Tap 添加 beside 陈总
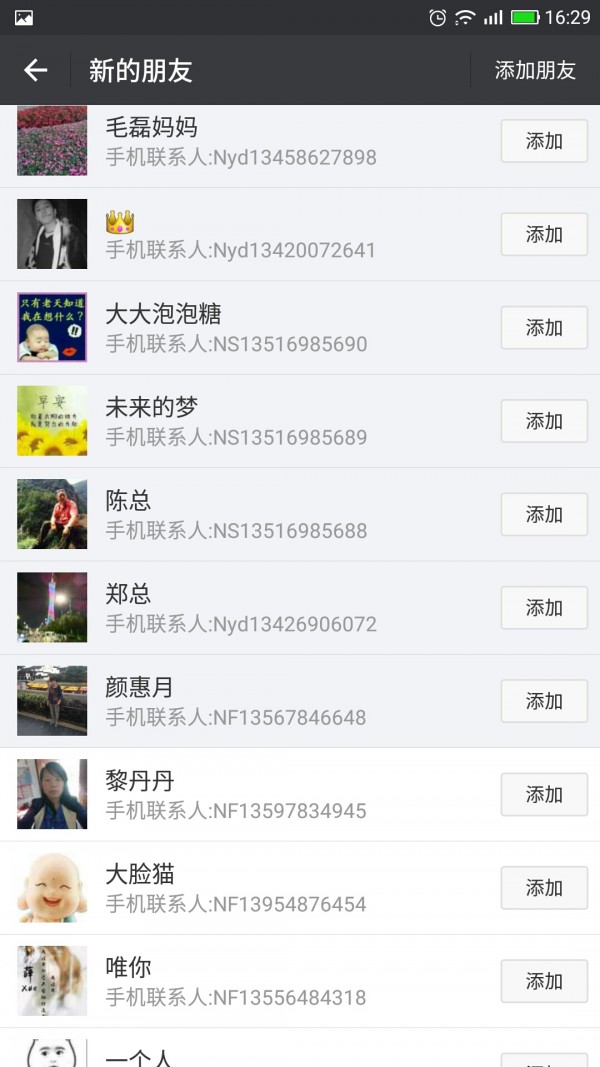 544,514
